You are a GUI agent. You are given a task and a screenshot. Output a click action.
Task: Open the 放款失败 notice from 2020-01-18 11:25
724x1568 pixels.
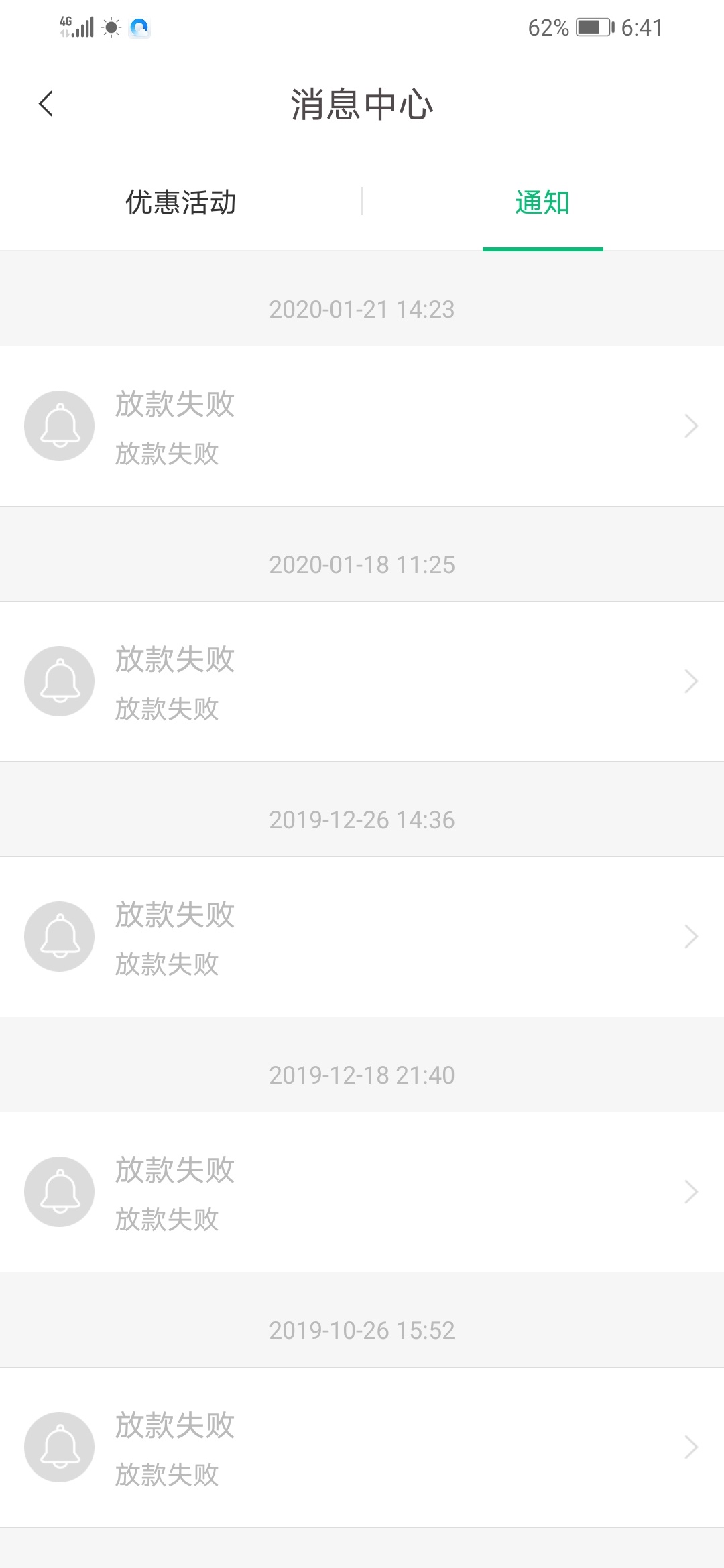[362, 681]
